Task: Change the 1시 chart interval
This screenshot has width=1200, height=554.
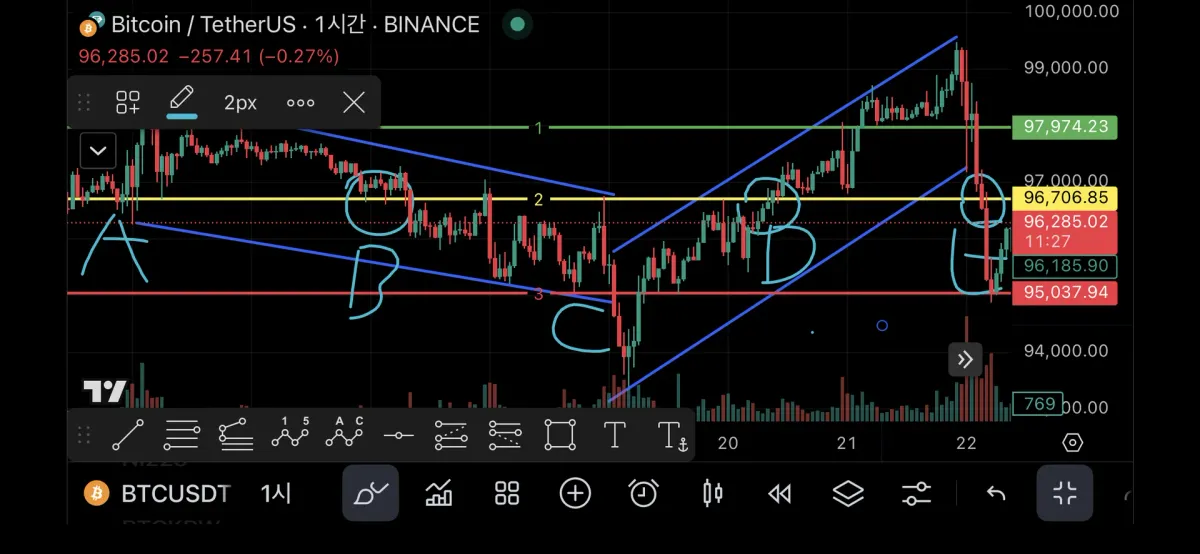Action: coord(276,493)
